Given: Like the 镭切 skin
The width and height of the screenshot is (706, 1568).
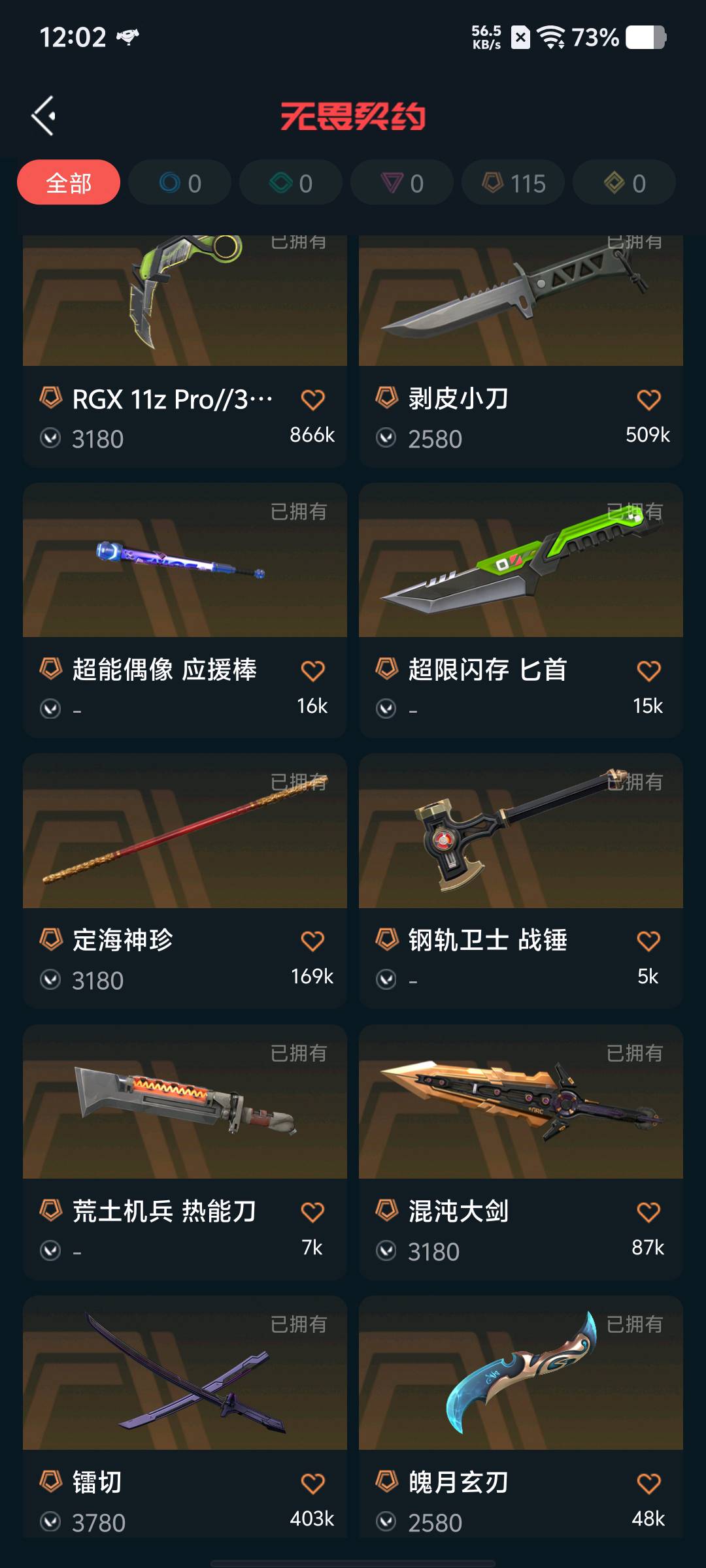Looking at the screenshot, I should [312, 1483].
